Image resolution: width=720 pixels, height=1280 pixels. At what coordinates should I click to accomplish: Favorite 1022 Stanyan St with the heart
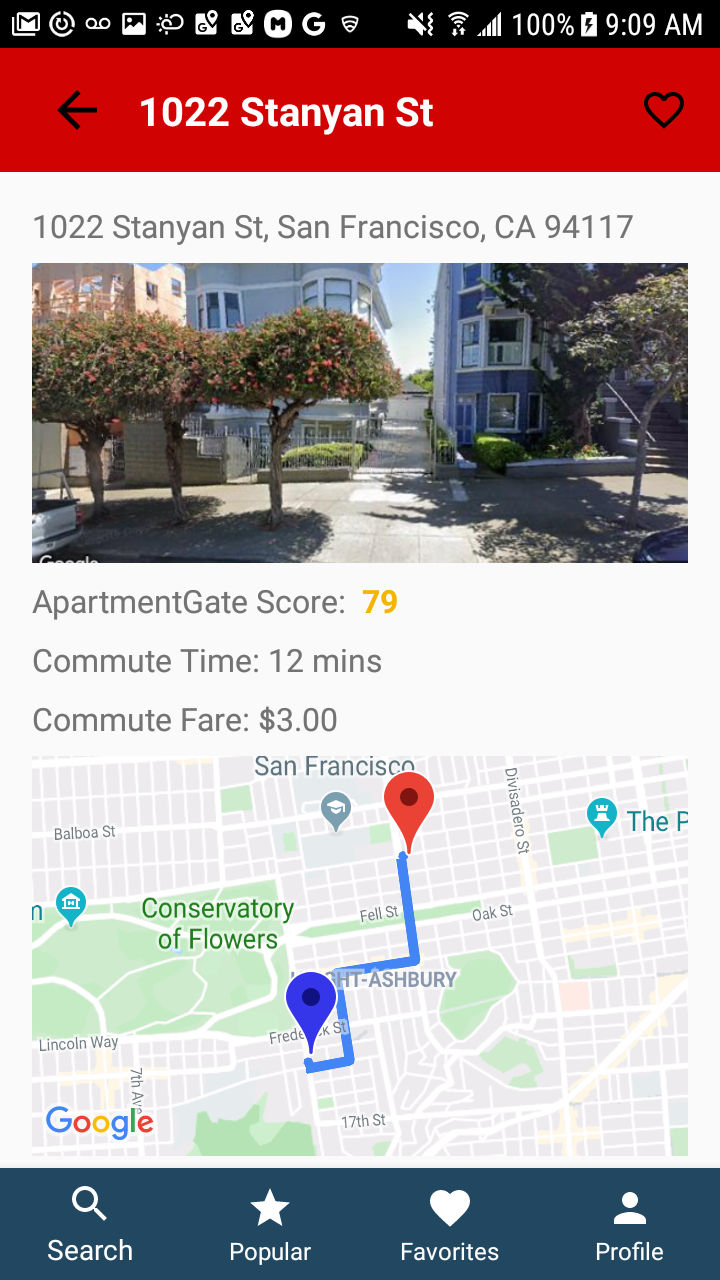[663, 110]
